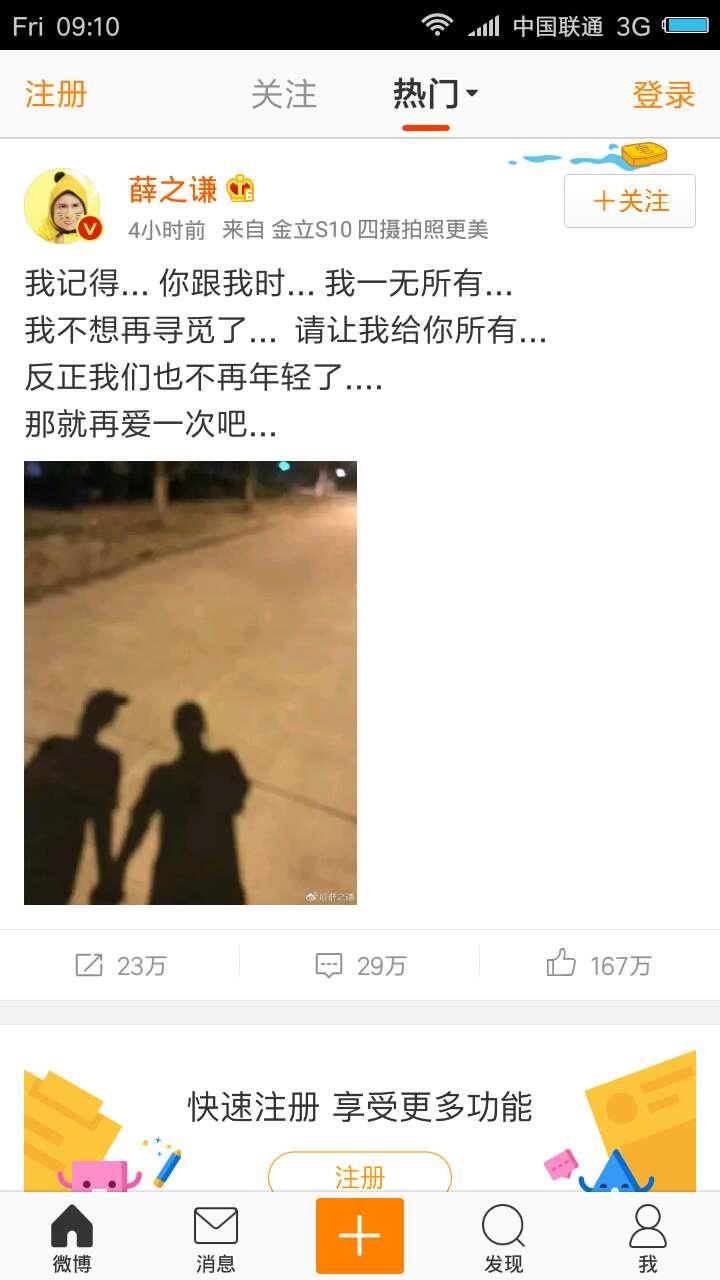Expand the 热门 dropdown tab

pyautogui.click(x=435, y=94)
